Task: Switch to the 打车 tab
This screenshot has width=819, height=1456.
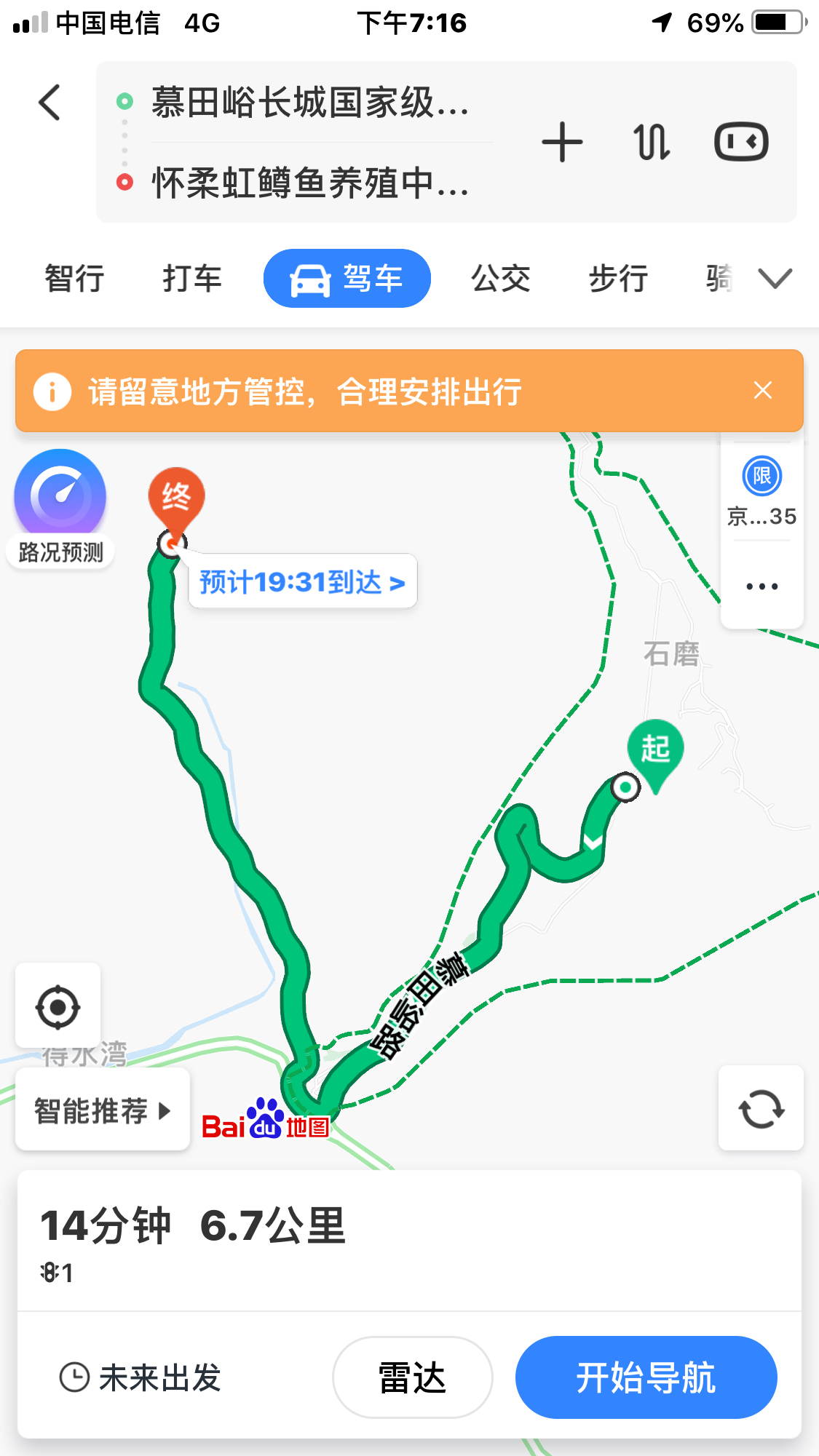Action: pos(191,279)
